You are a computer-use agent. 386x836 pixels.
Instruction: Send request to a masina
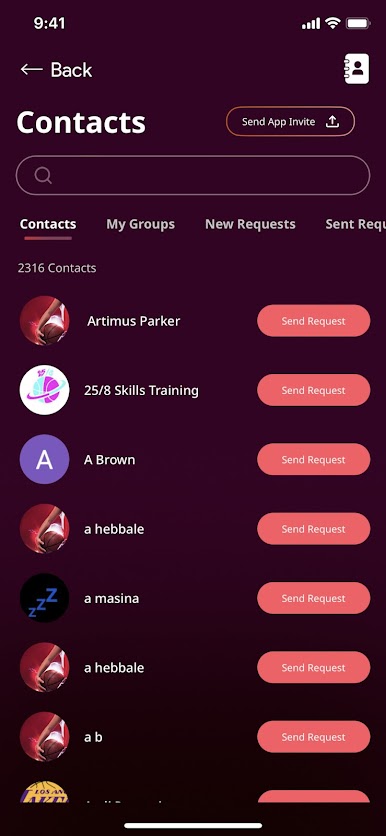pos(313,598)
